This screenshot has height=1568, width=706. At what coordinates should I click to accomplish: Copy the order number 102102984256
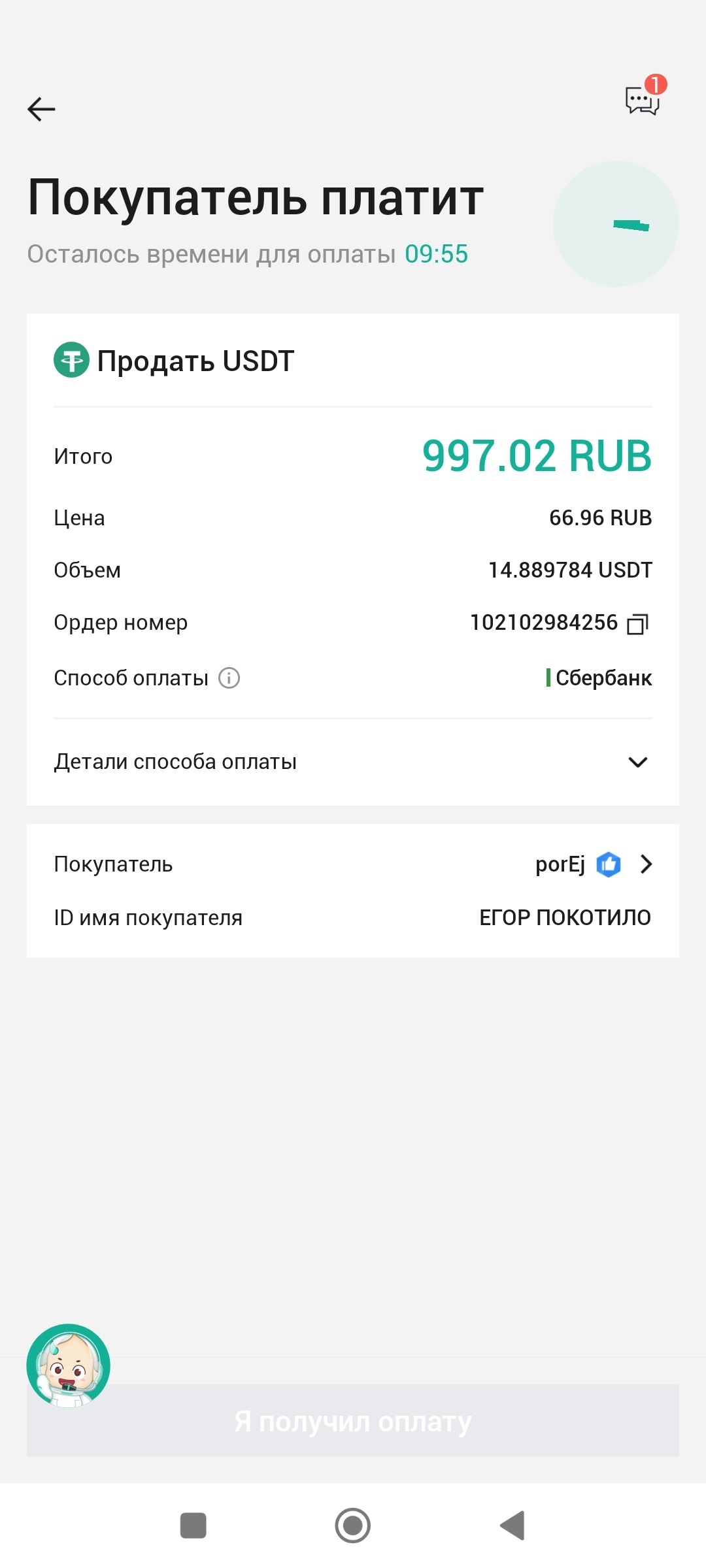[637, 624]
